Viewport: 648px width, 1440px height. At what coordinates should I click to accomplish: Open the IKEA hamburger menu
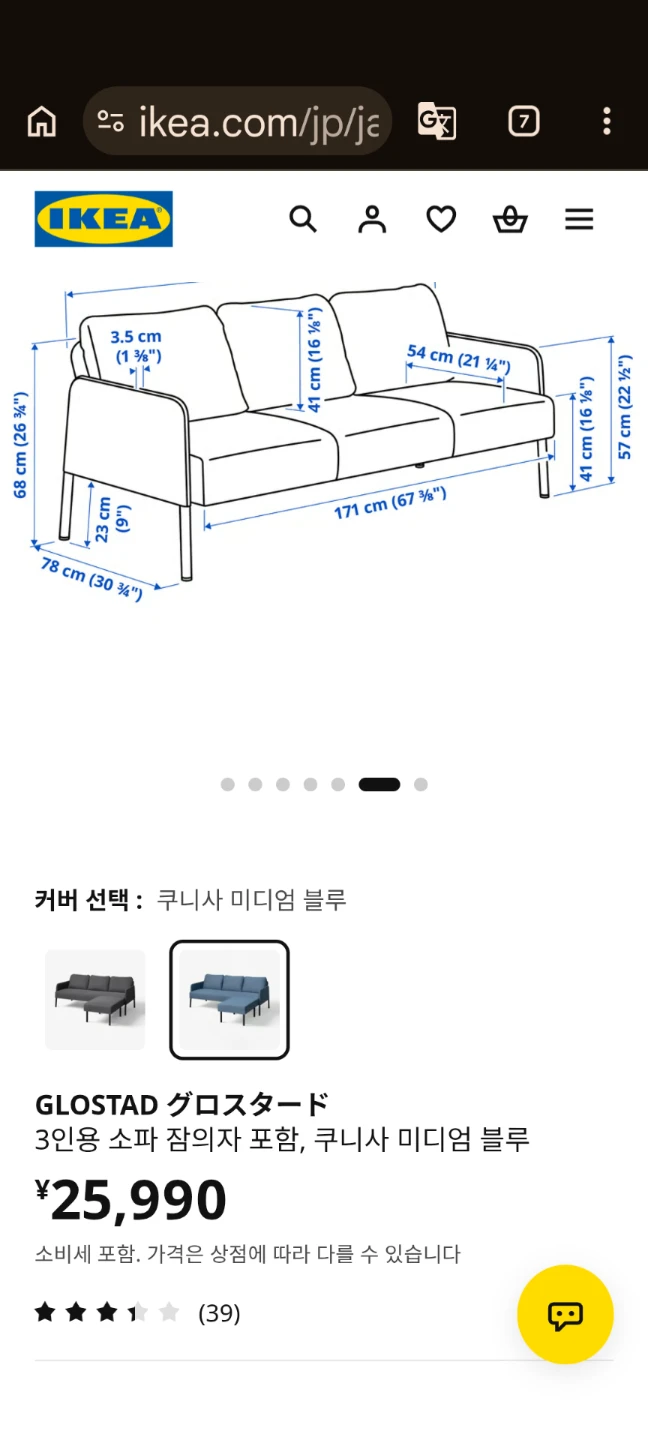tap(579, 219)
